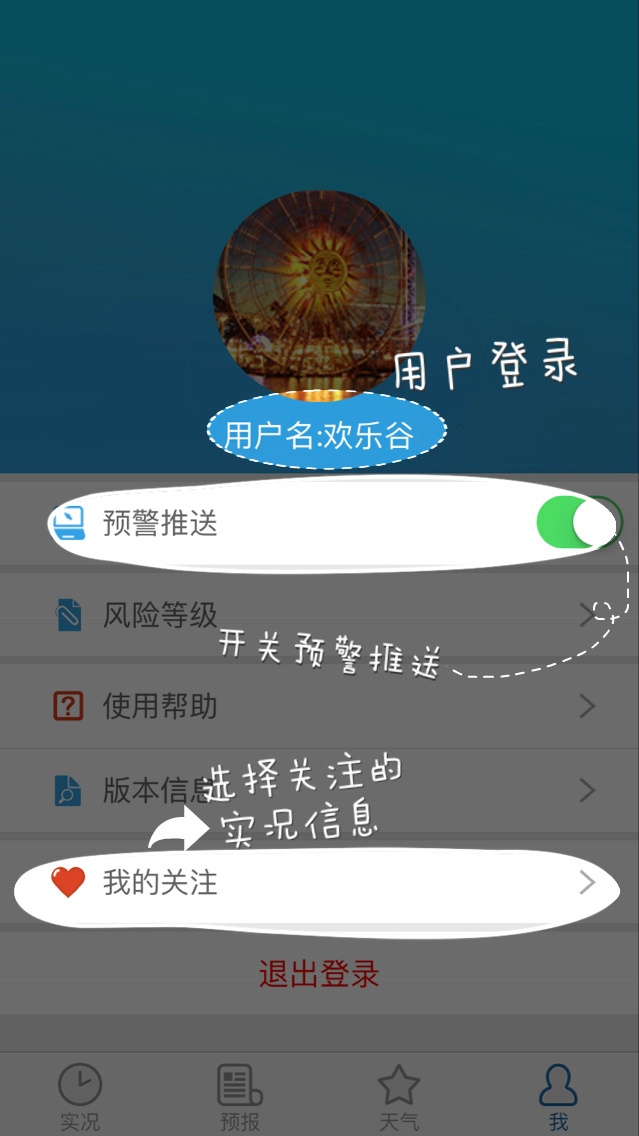Switch to the 天气 tab
The height and width of the screenshot is (1136, 639).
coord(399,1095)
